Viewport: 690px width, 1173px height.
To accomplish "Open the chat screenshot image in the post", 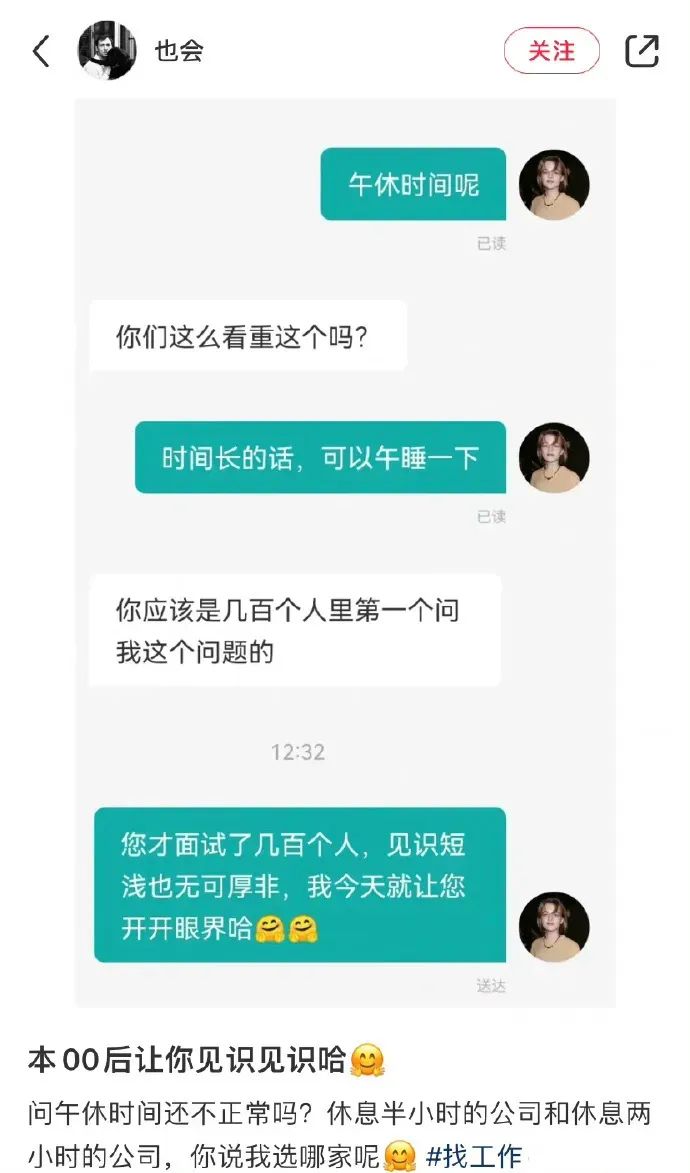I will pos(345,550).
